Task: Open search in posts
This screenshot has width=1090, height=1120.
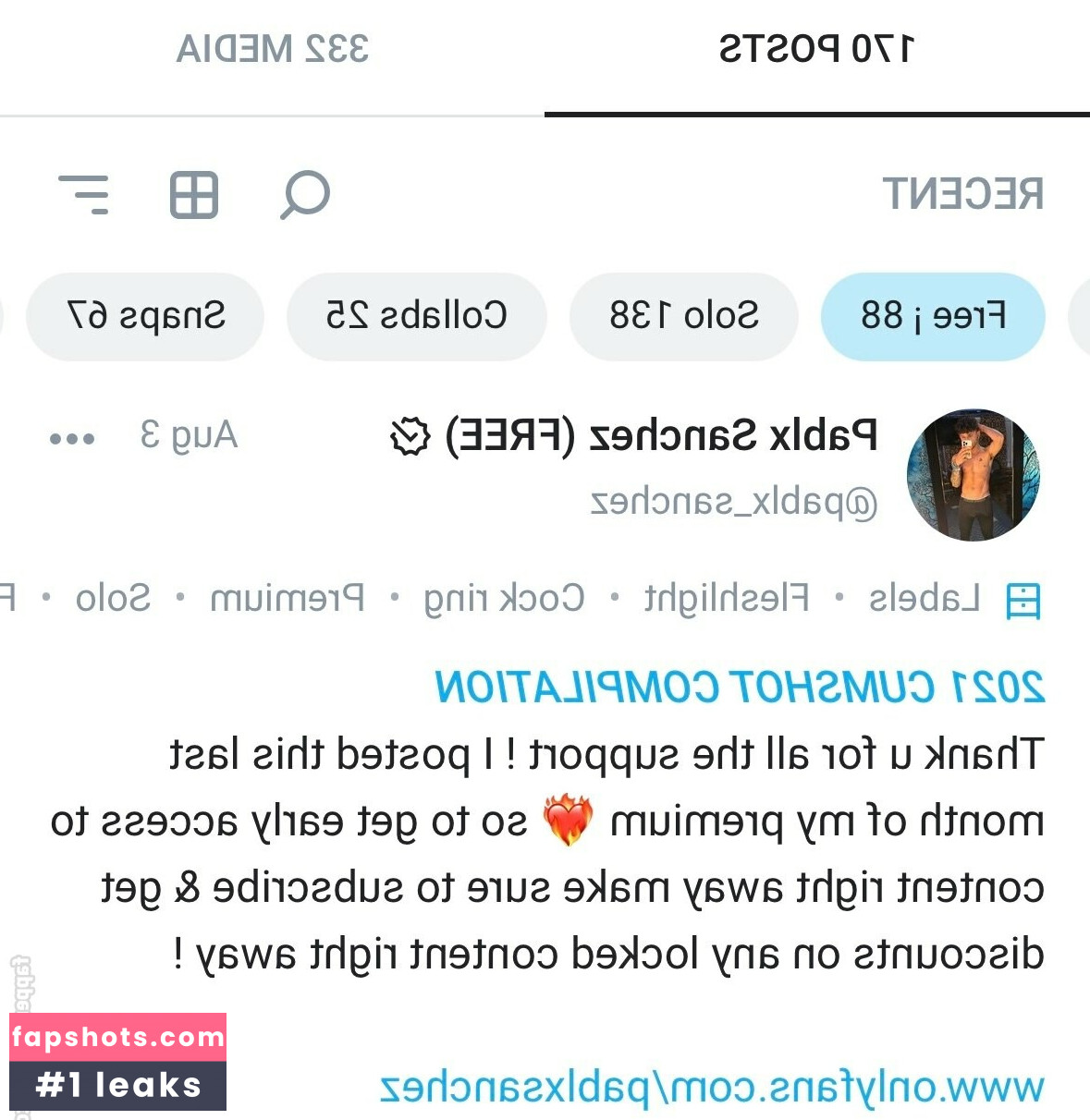Action: click(x=305, y=195)
